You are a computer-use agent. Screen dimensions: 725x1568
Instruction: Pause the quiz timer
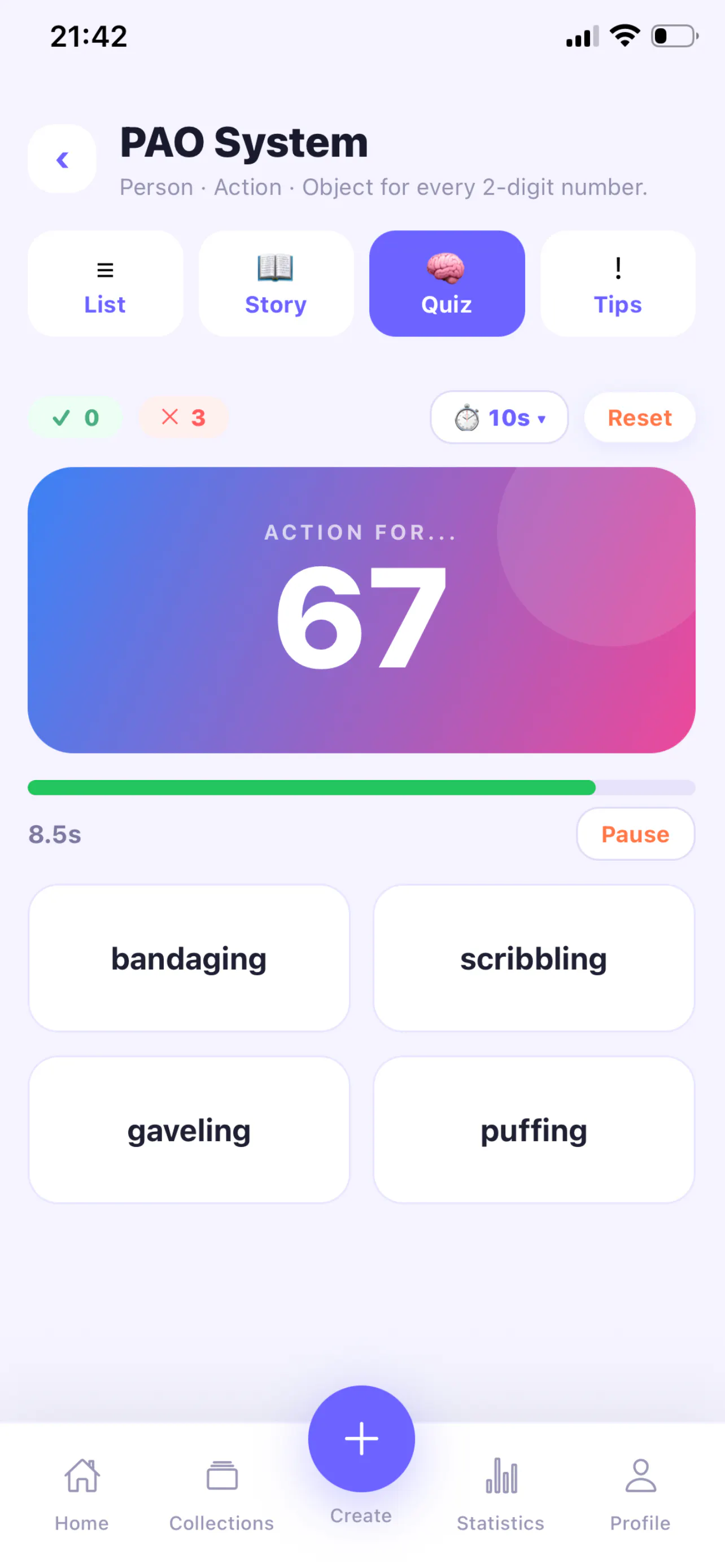[636, 834]
